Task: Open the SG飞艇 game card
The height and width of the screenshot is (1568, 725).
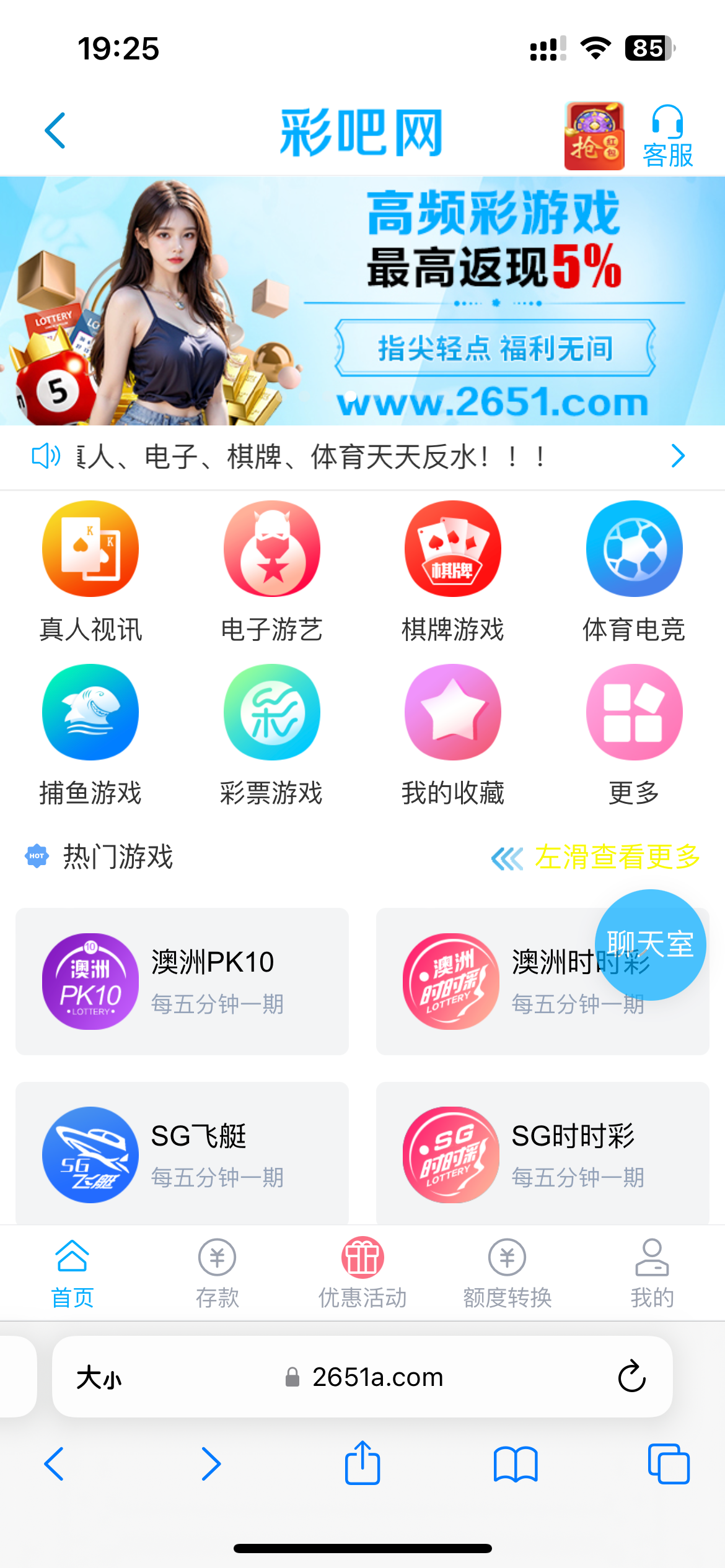Action: [182, 1153]
